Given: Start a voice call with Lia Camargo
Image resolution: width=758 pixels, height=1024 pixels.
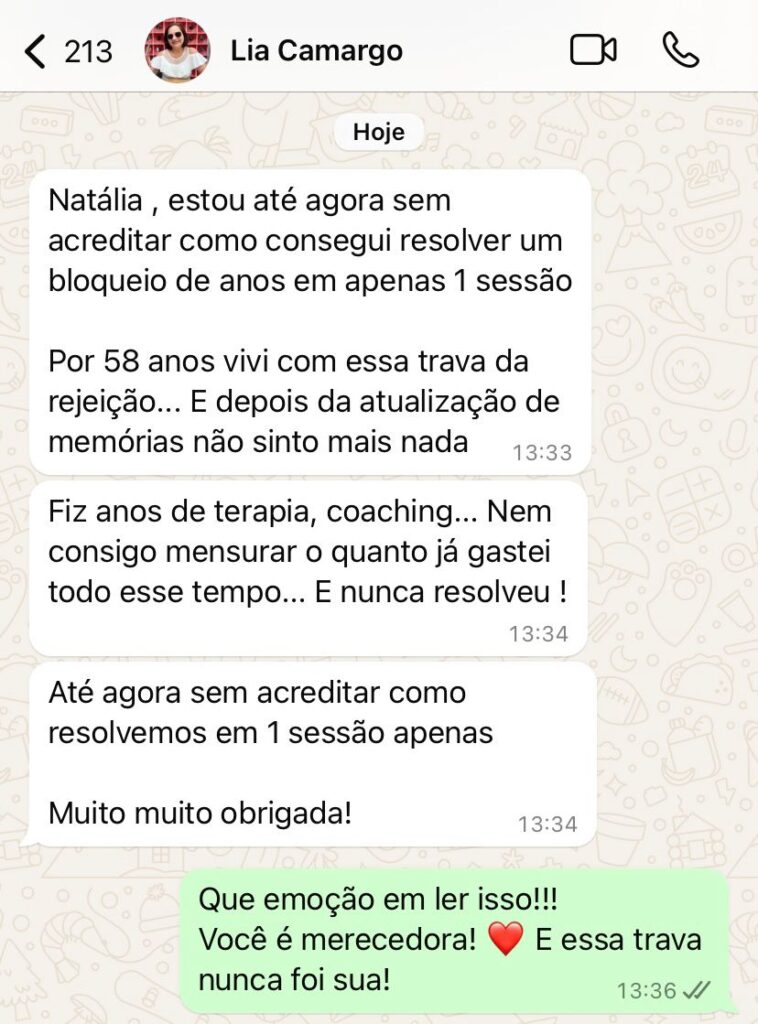Looking at the screenshot, I should (x=680, y=50).
